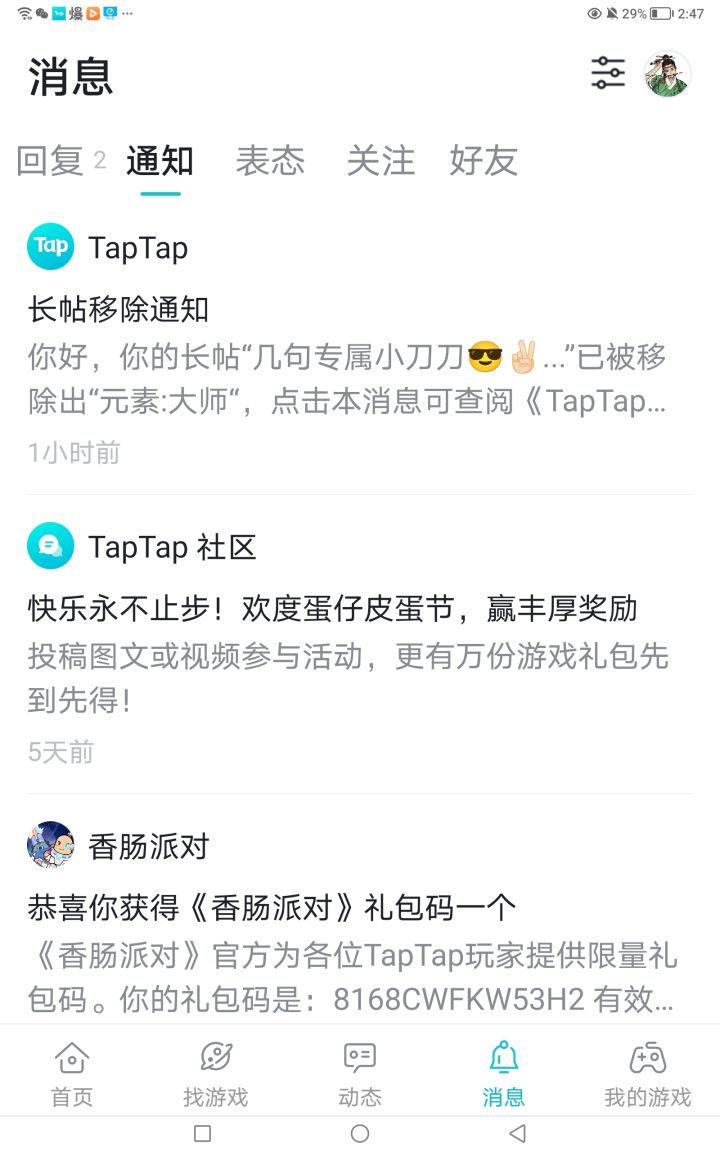Open the 找游戏 tab
Viewport: 720px width, 1152px height.
(x=215, y=1073)
